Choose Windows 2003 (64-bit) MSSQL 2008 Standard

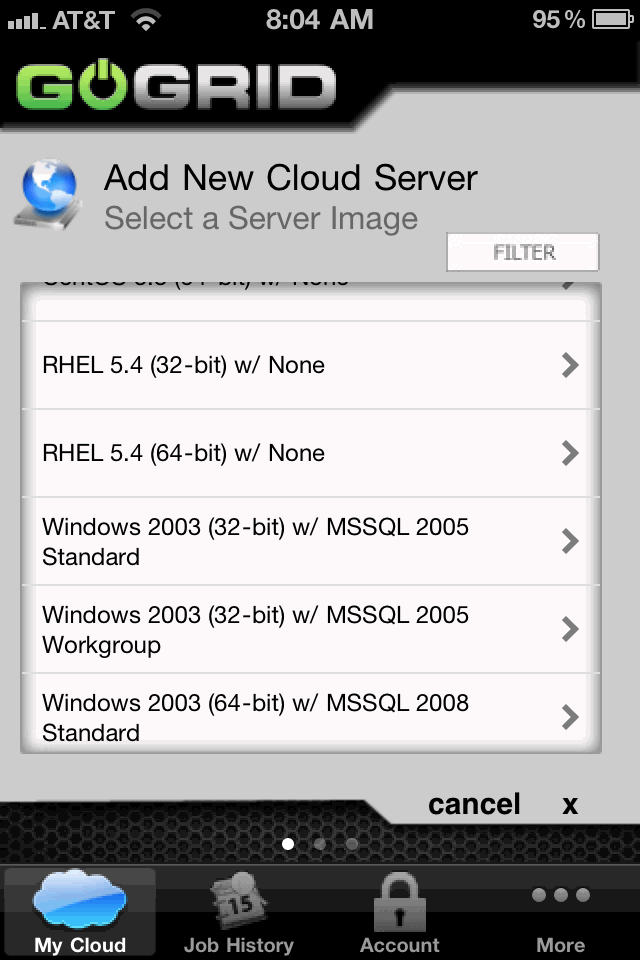[x=310, y=714]
